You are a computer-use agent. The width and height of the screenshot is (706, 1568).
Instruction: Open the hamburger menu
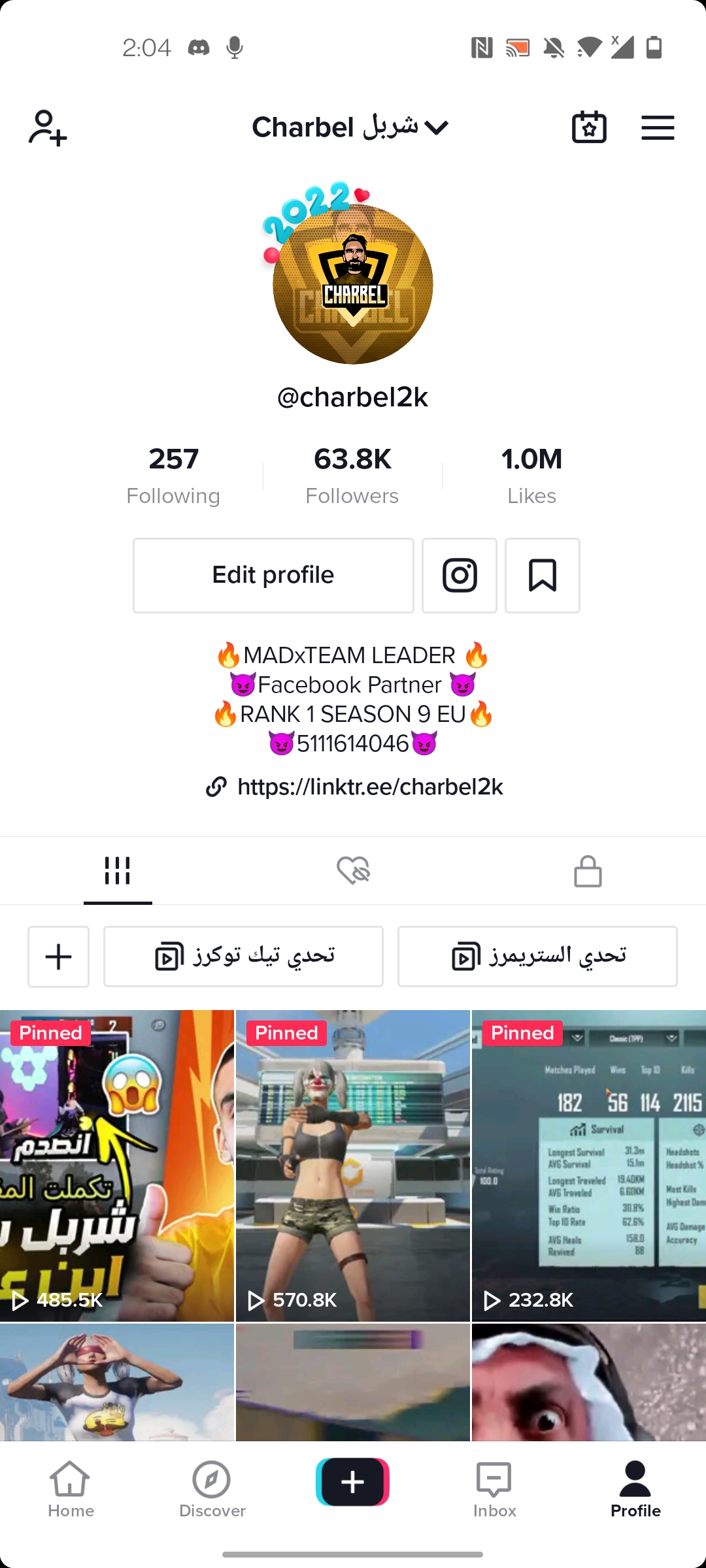click(x=658, y=127)
